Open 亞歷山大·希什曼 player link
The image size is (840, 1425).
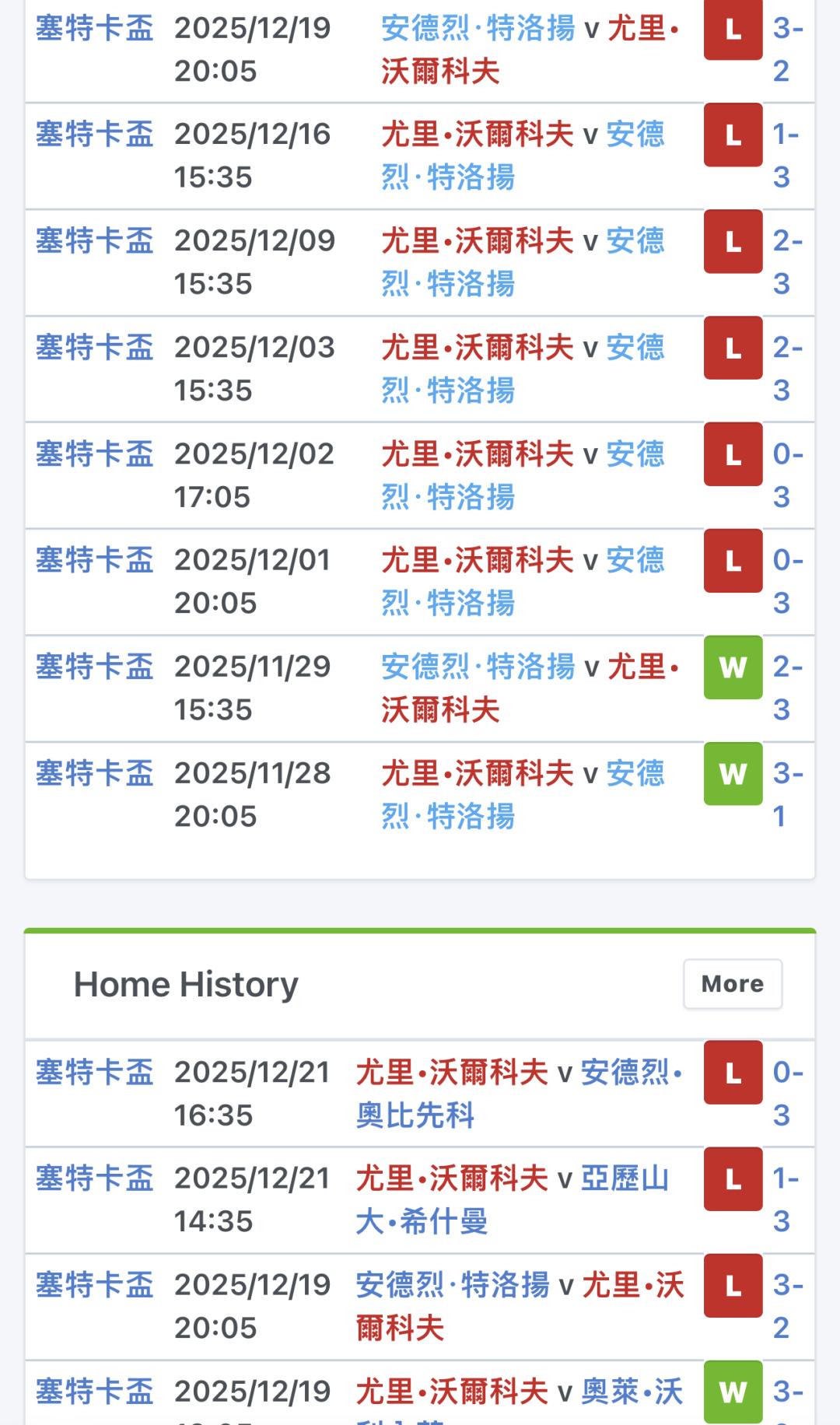coord(513,1200)
